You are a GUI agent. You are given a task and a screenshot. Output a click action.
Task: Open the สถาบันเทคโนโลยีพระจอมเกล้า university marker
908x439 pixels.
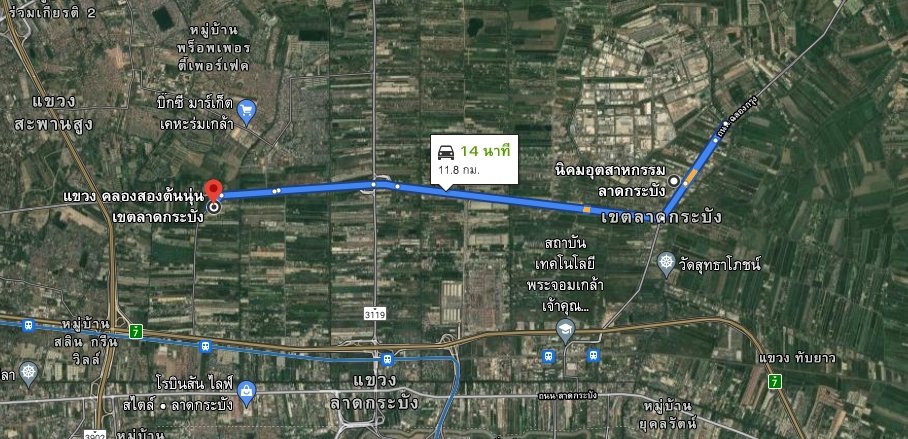[x=567, y=333]
